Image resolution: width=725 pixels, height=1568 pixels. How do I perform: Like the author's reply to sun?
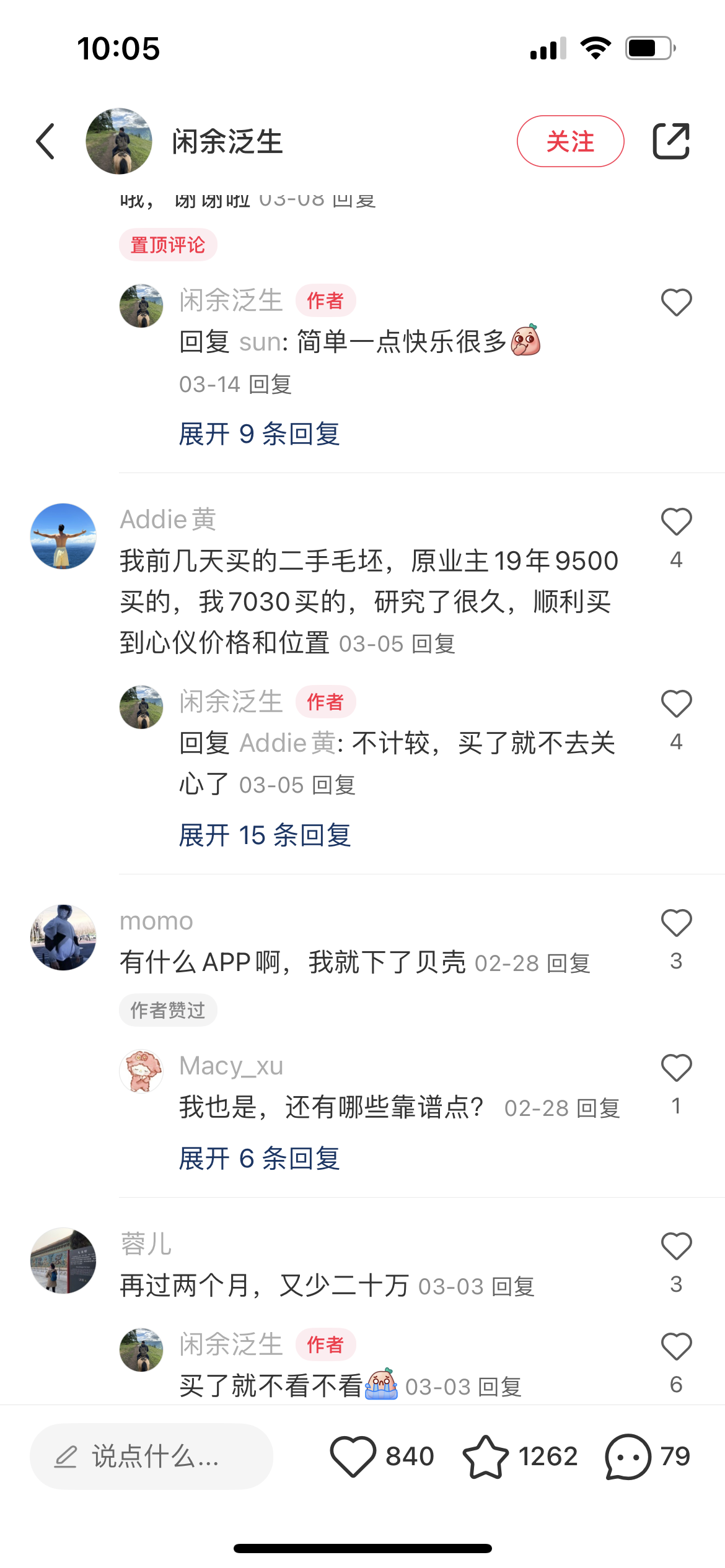[x=676, y=303]
